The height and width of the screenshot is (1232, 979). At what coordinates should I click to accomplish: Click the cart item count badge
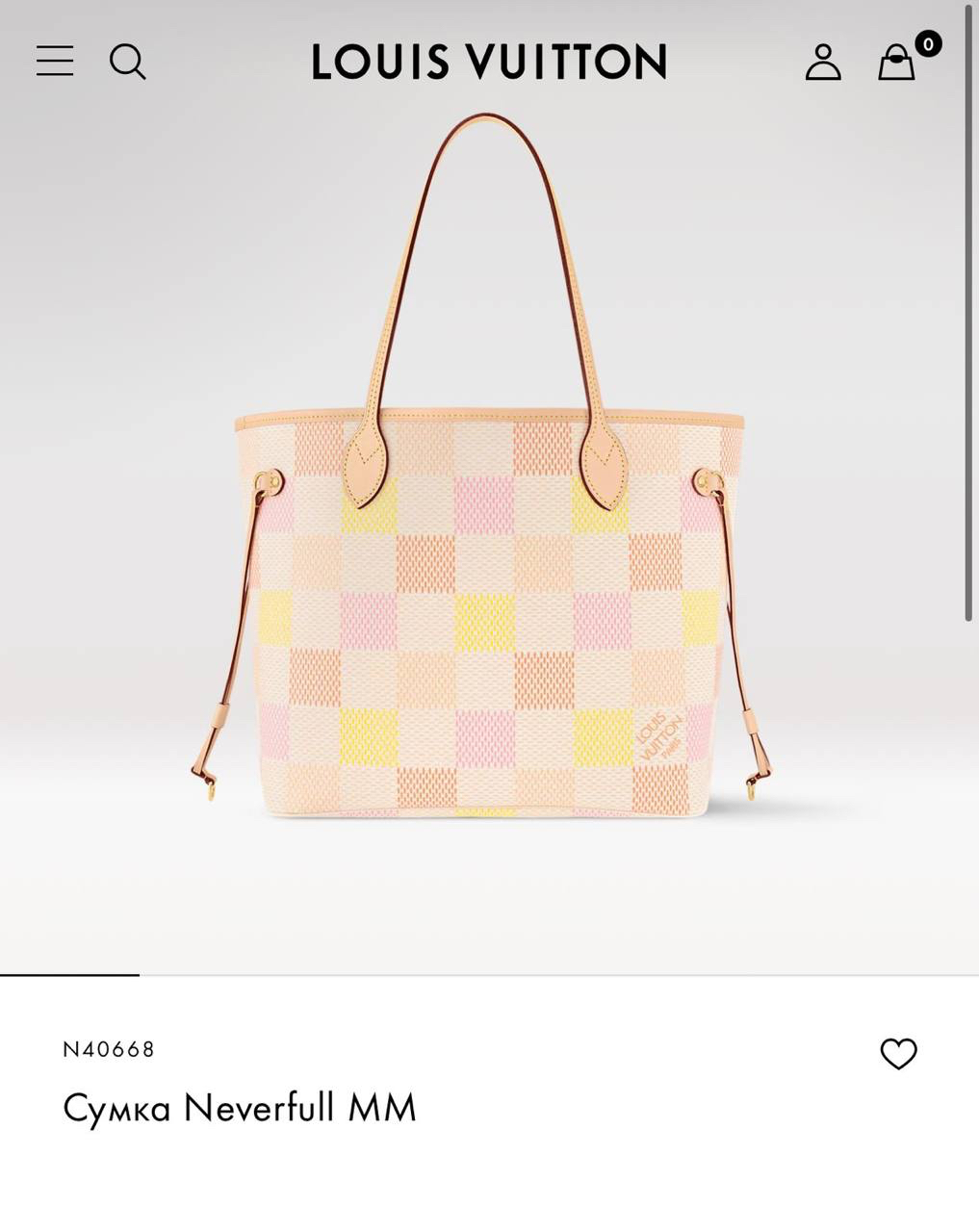click(928, 44)
